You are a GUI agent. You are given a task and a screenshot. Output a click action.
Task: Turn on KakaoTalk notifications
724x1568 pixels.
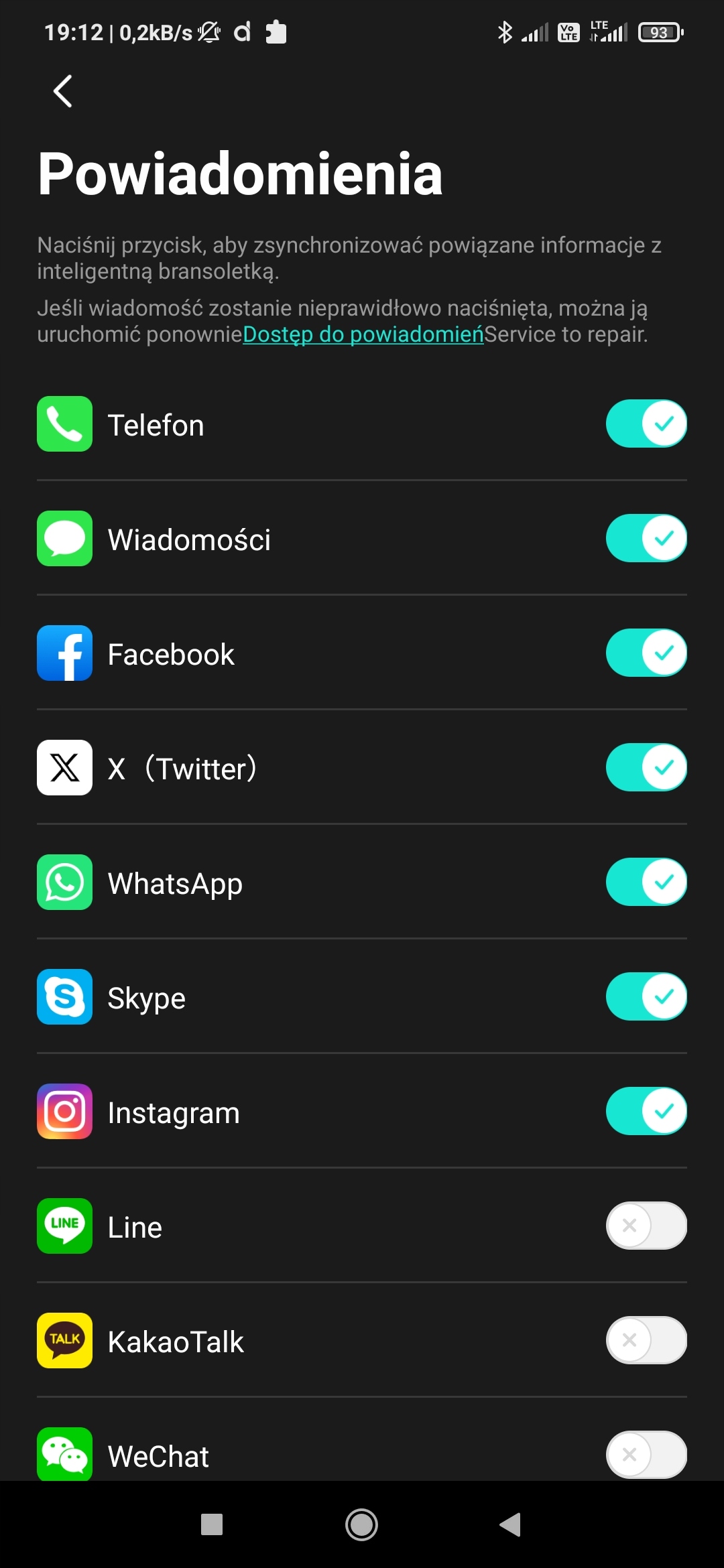[x=646, y=1340]
